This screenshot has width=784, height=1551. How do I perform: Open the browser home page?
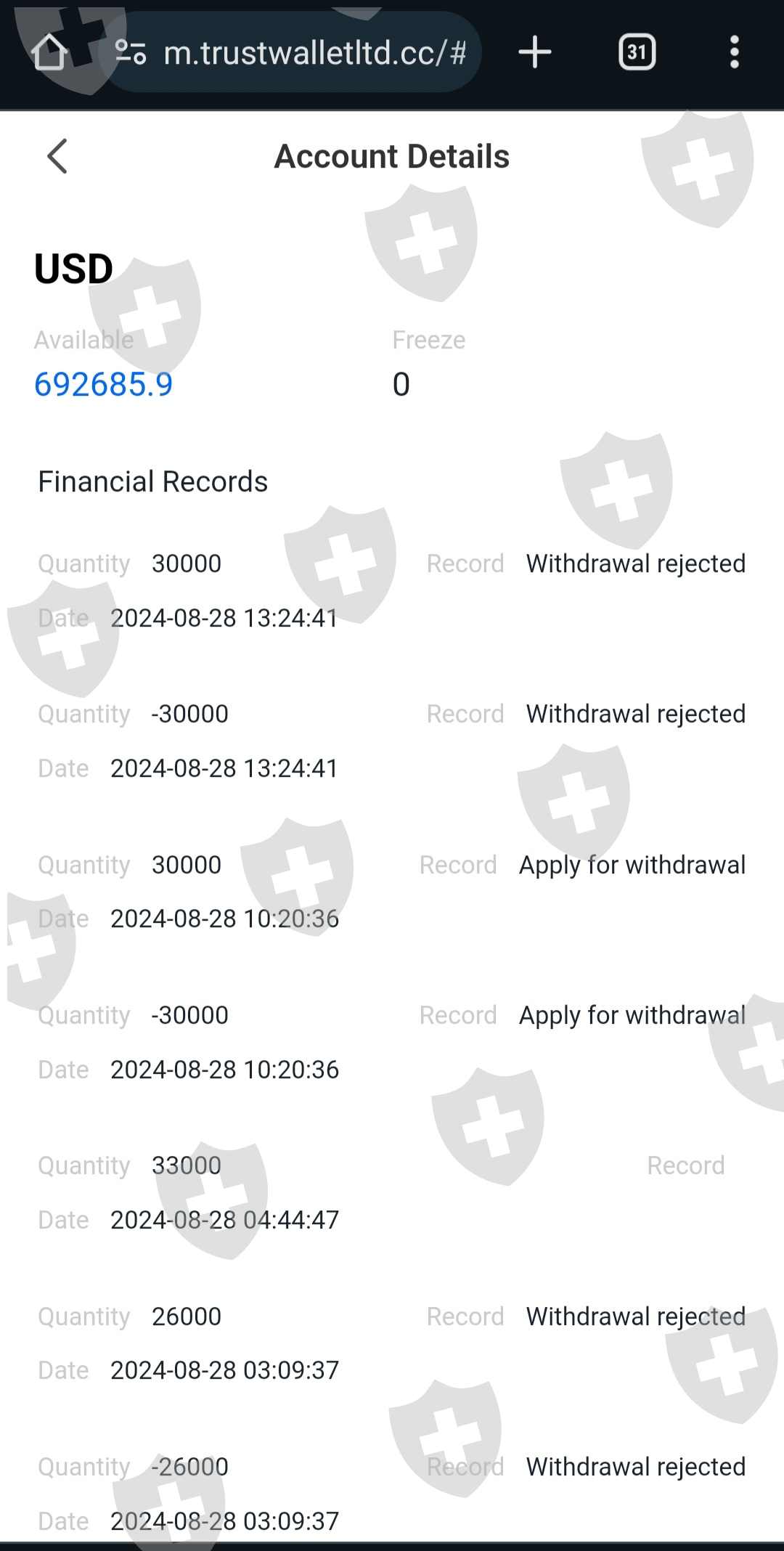click(x=49, y=52)
